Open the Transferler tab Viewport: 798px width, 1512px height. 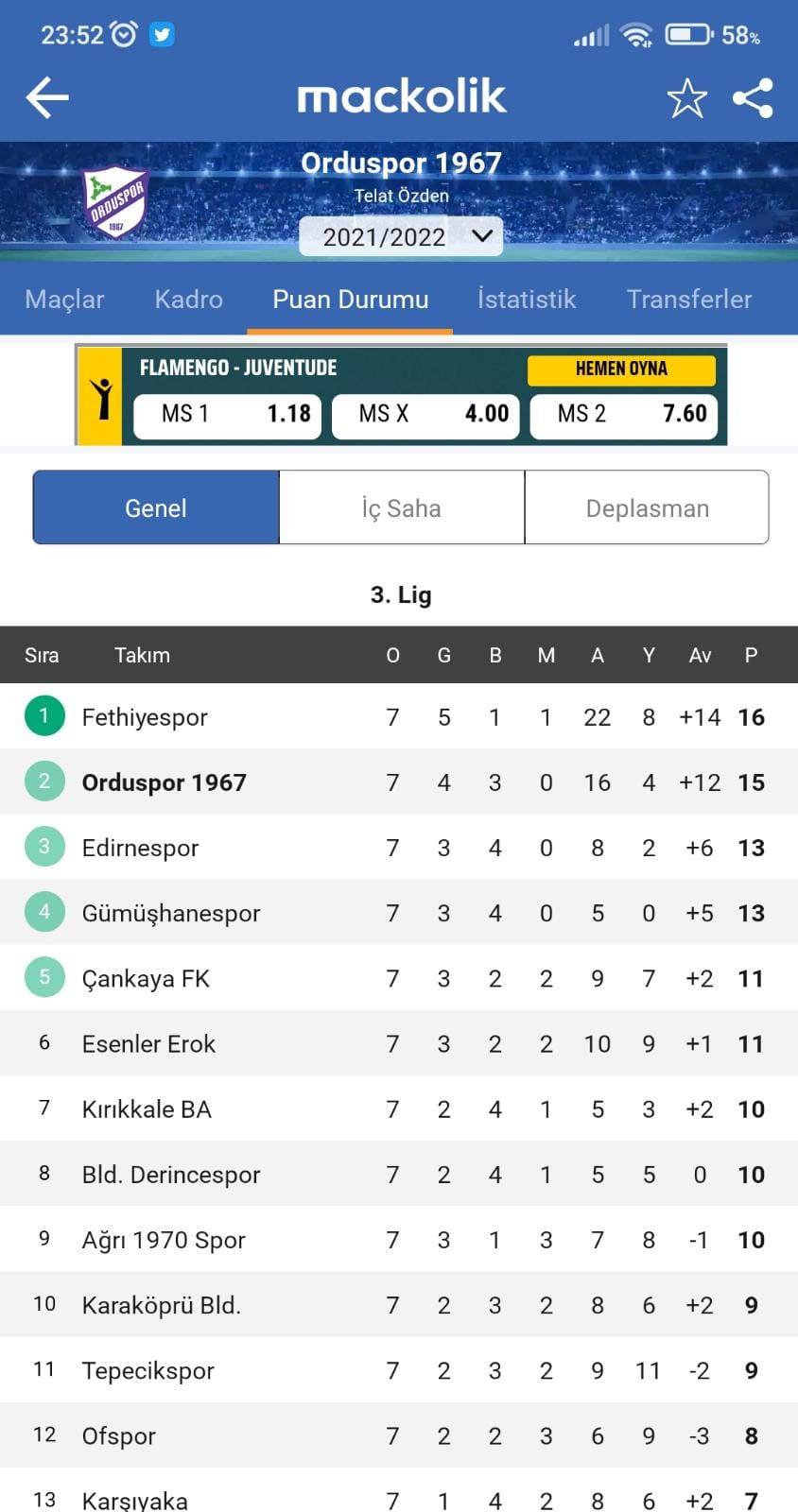pyautogui.click(x=689, y=300)
